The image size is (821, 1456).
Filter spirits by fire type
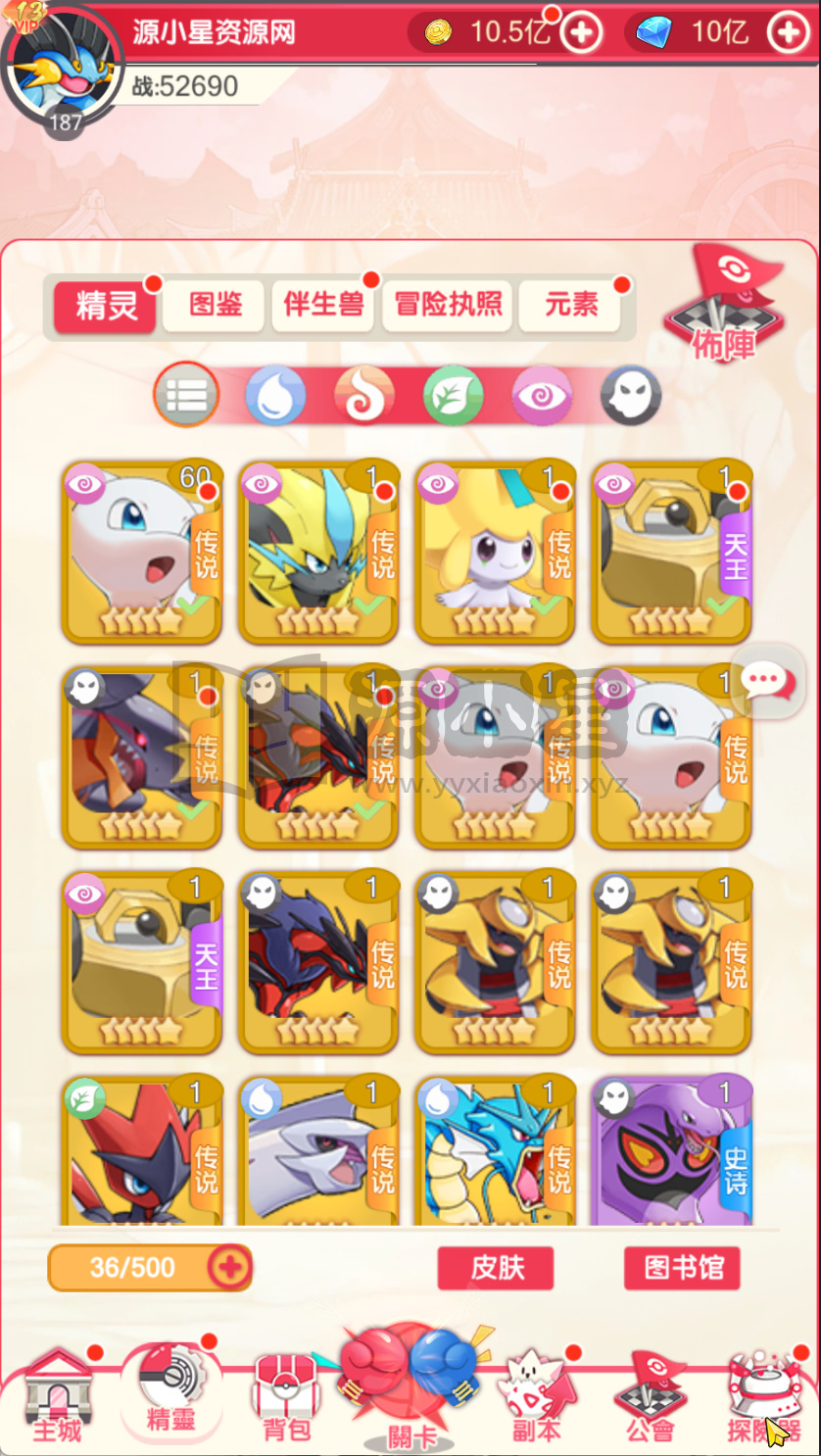[364, 396]
